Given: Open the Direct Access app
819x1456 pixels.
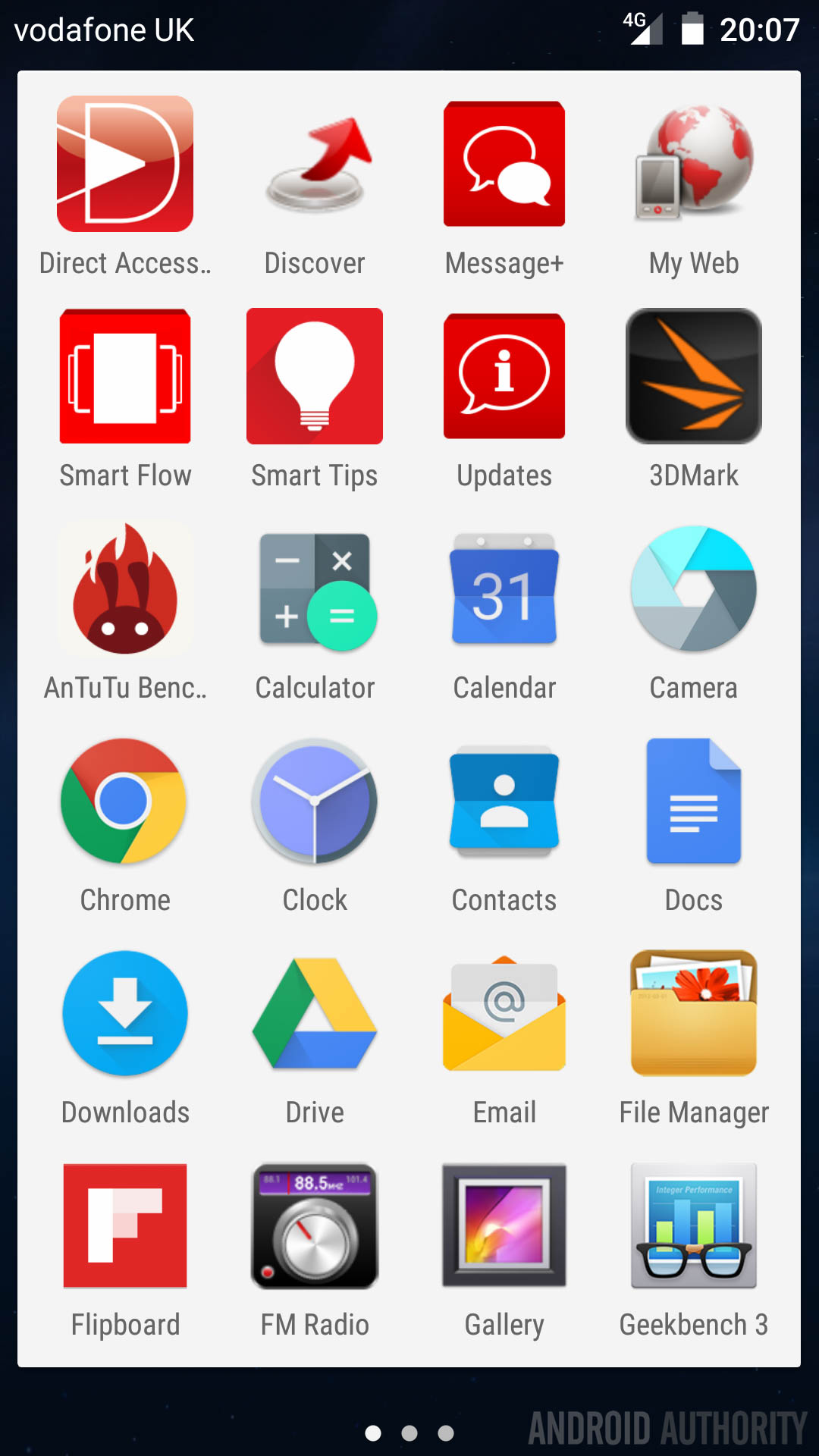Looking at the screenshot, I should click(x=125, y=164).
